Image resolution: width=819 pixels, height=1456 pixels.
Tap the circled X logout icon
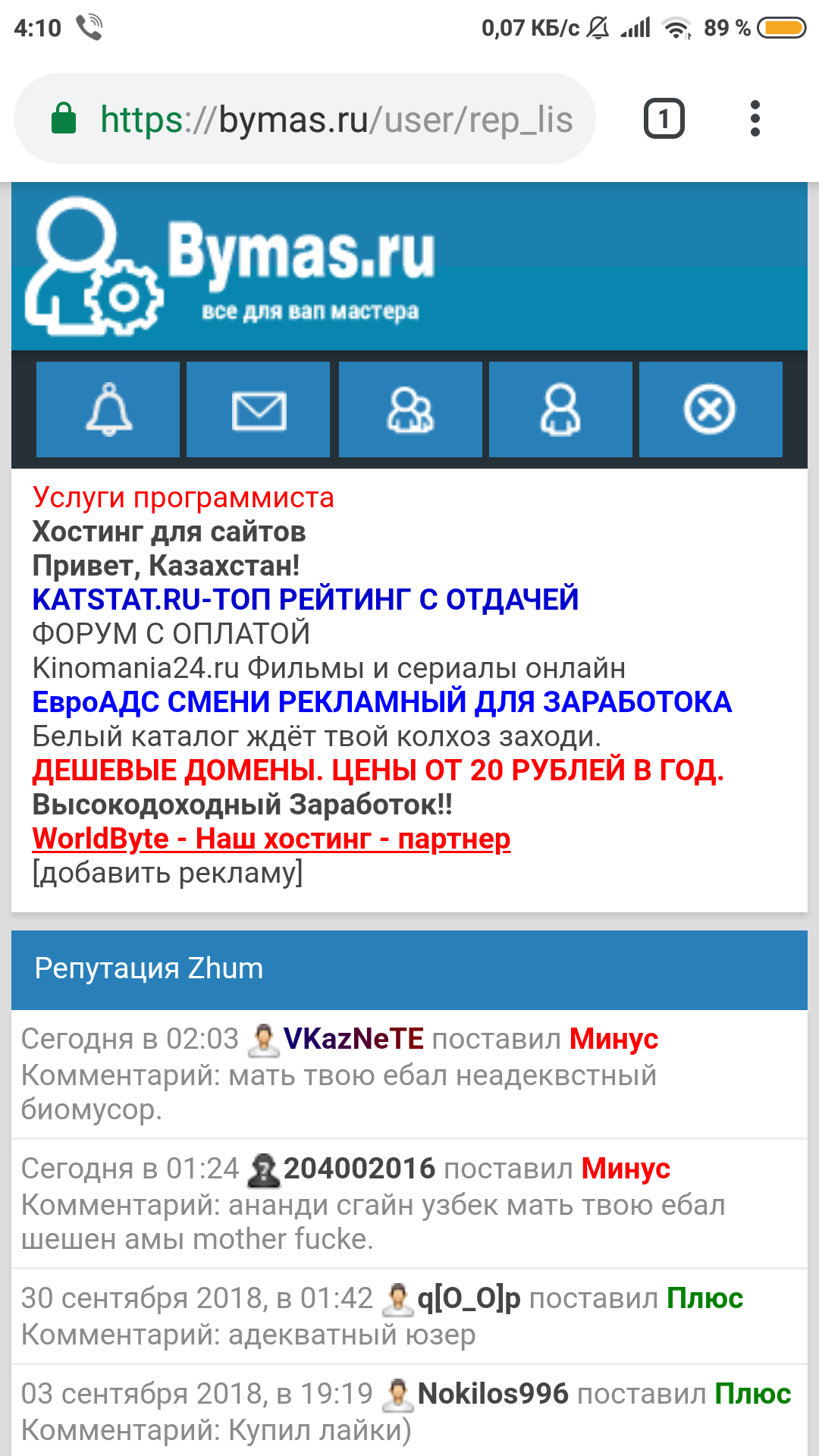point(710,409)
